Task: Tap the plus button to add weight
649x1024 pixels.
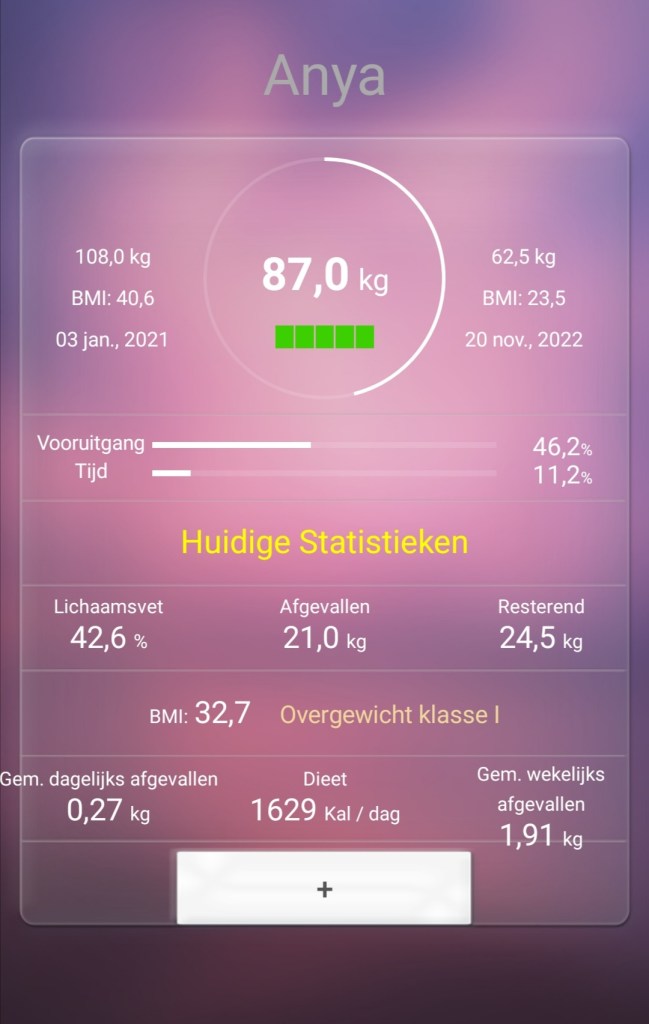Action: pos(324,888)
